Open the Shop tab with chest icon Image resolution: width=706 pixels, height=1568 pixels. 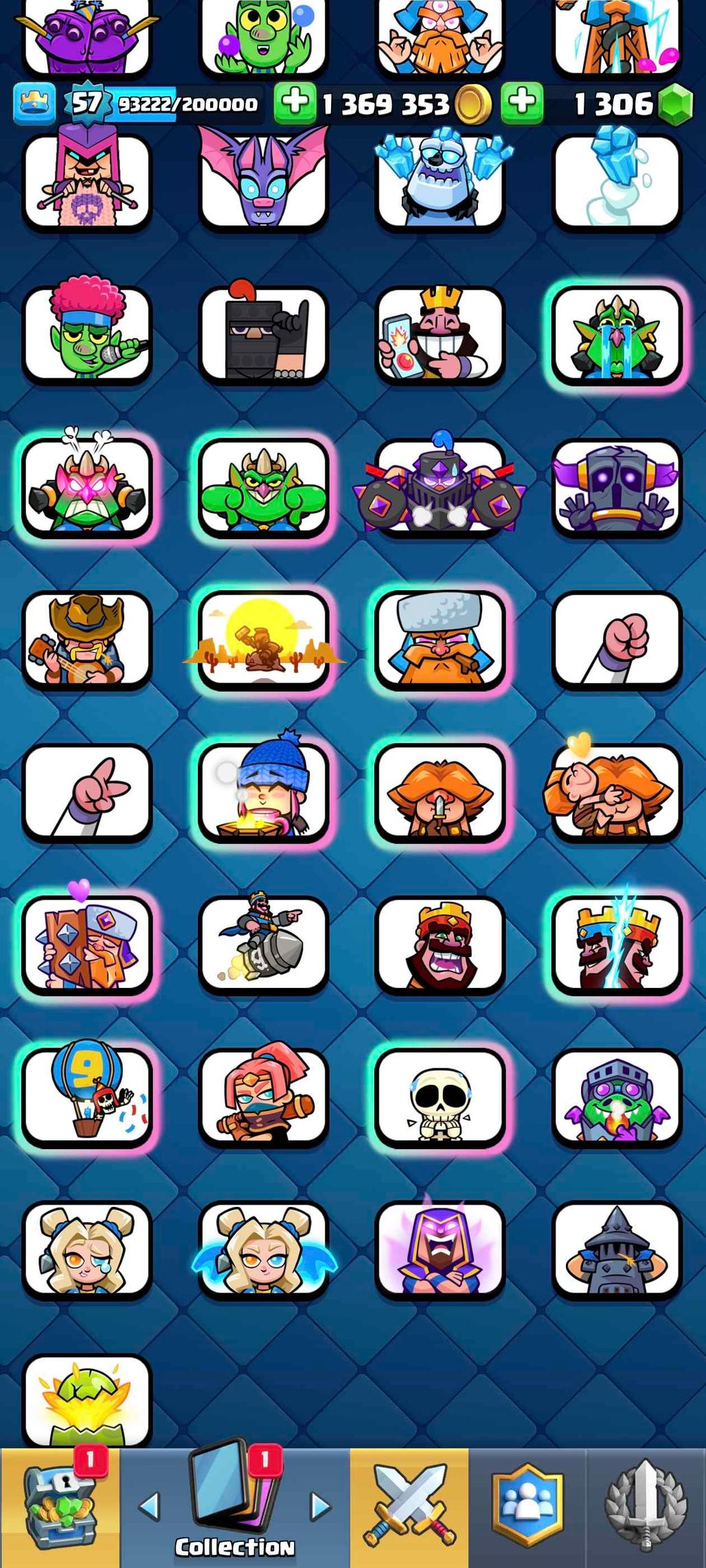[x=60, y=1508]
